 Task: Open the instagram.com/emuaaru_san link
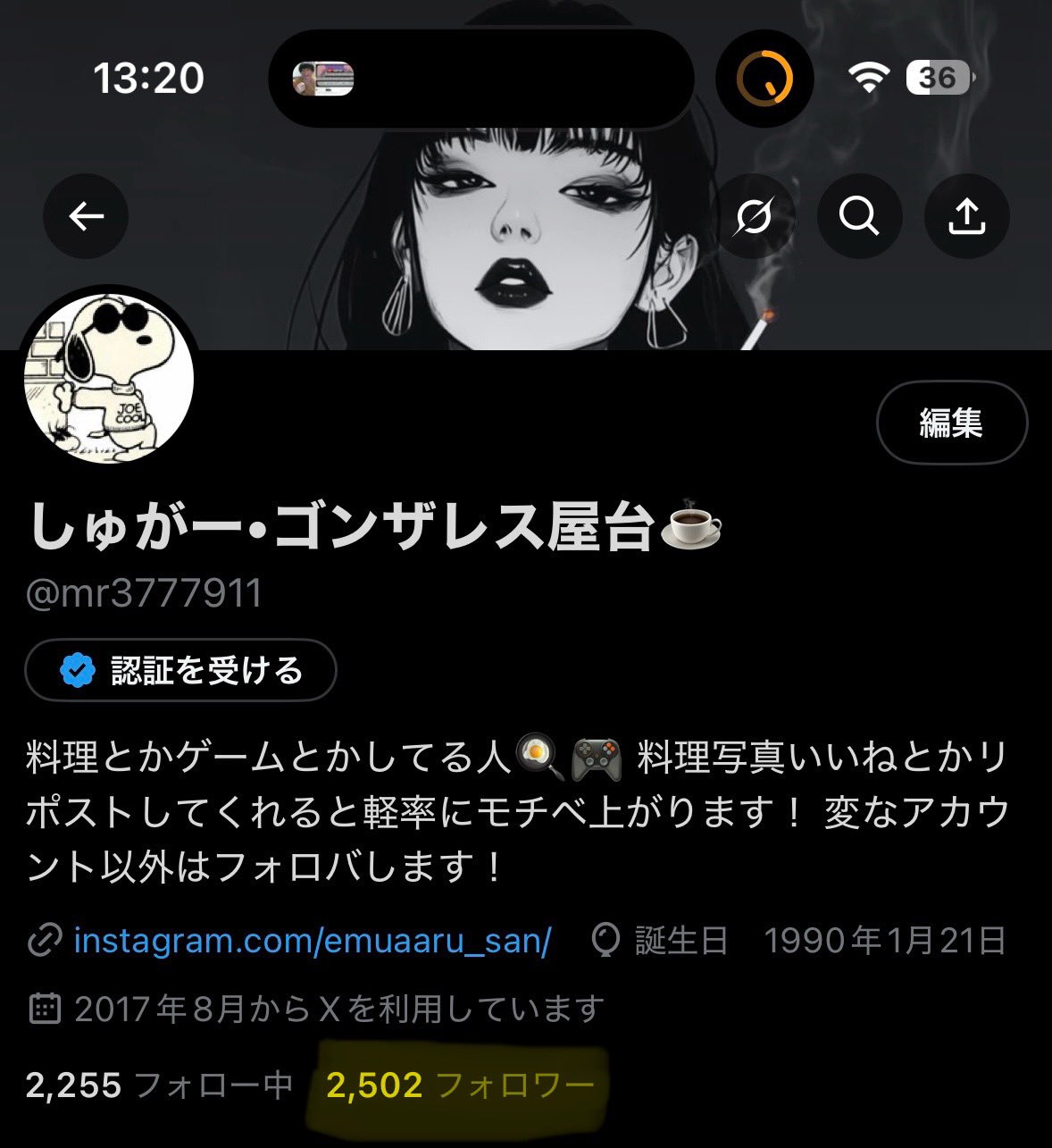(x=312, y=940)
